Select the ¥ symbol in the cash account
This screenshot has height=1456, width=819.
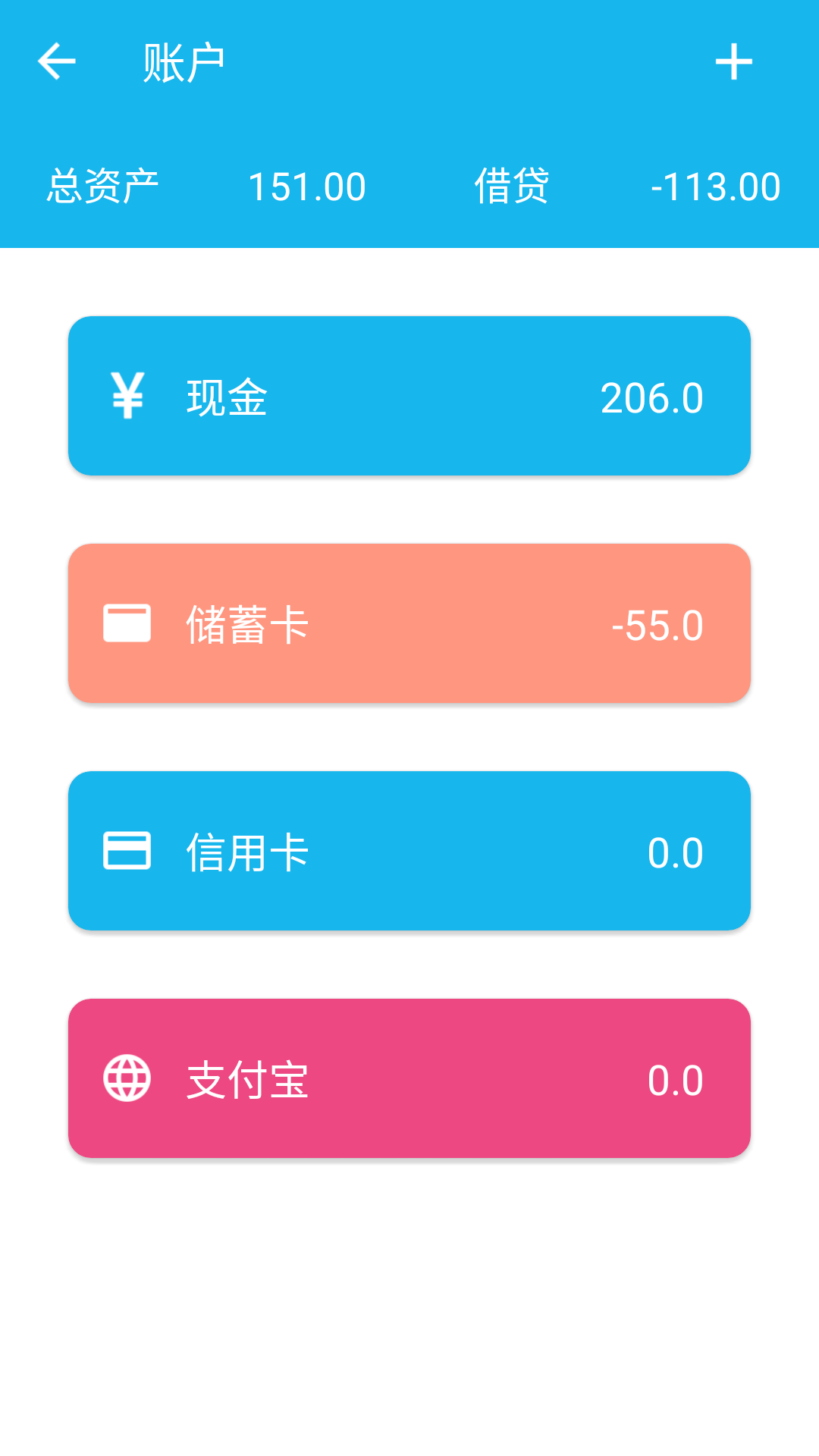tap(127, 396)
